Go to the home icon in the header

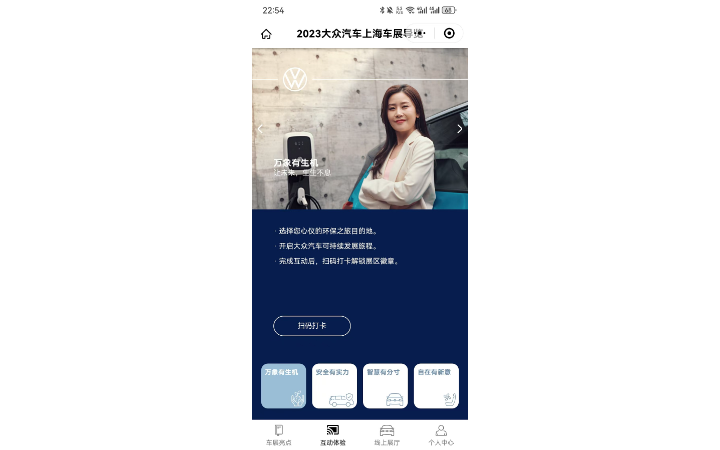pos(266,33)
